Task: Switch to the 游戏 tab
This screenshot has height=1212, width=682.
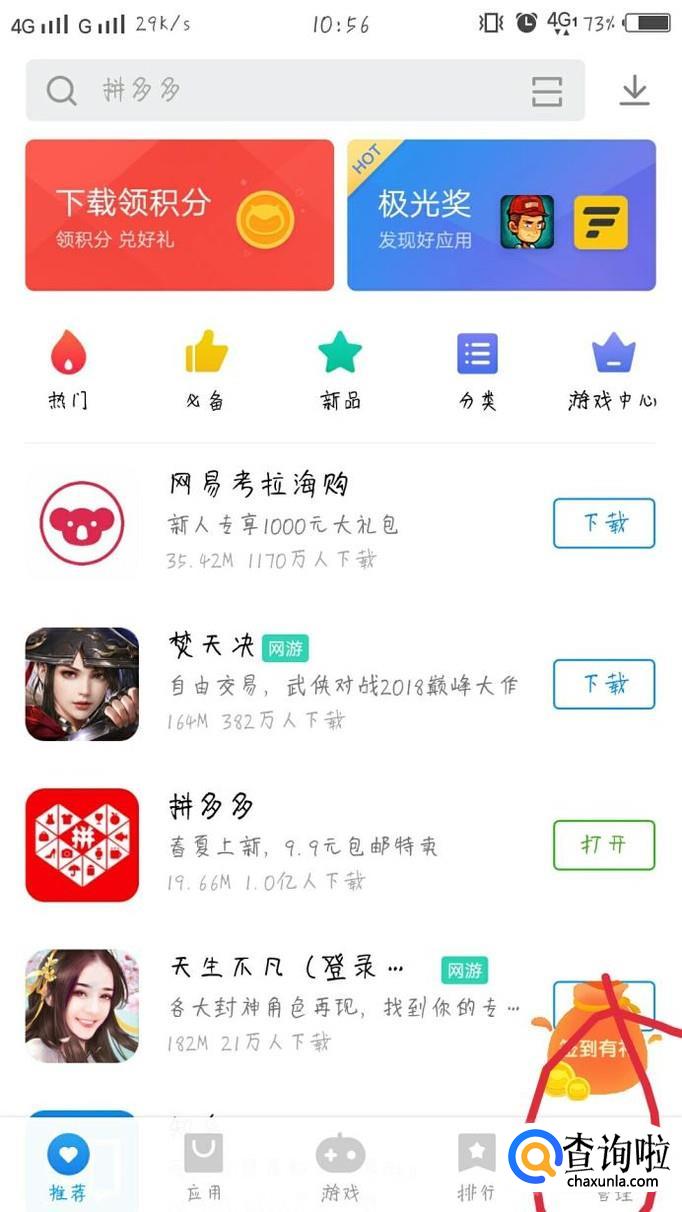Action: [340, 1165]
